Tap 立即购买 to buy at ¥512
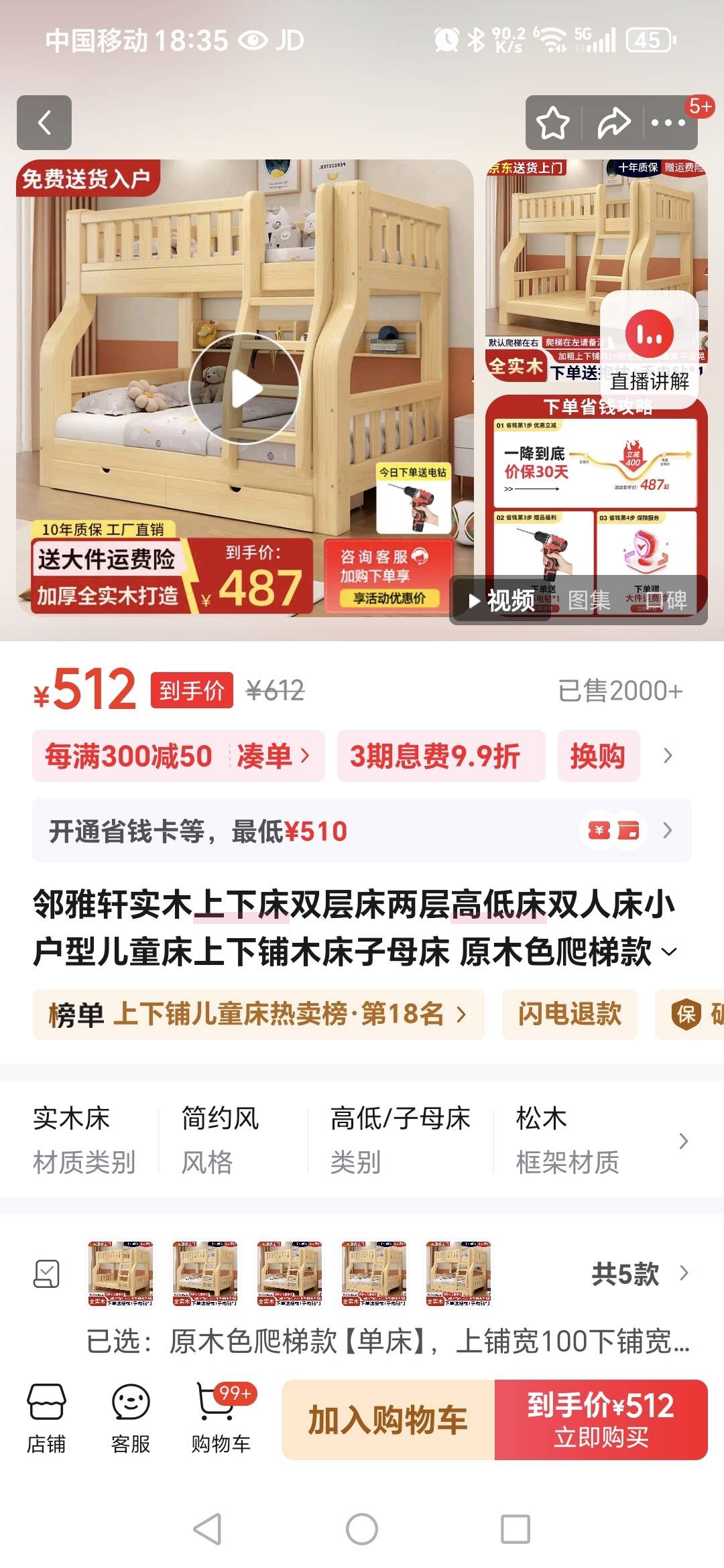This screenshot has width=724, height=1568. (x=601, y=1420)
